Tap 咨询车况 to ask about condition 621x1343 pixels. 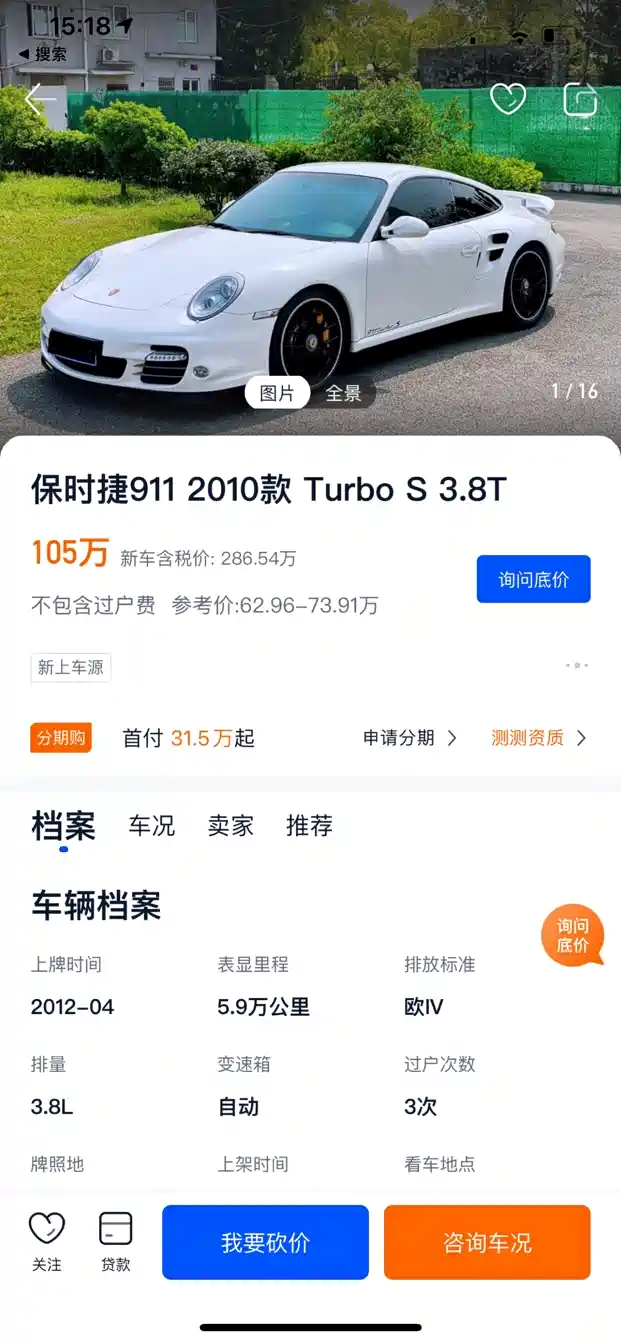tap(487, 1242)
